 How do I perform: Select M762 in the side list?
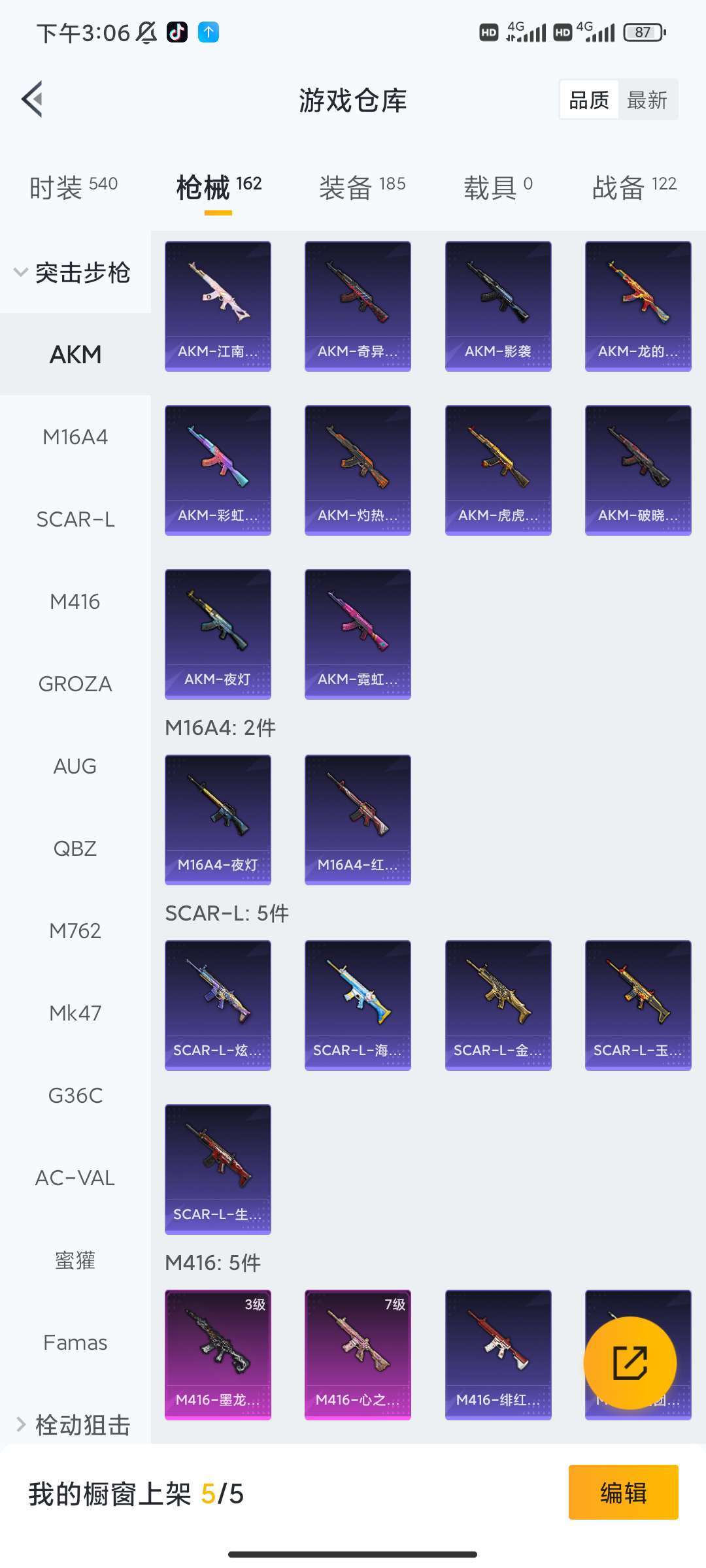point(75,931)
